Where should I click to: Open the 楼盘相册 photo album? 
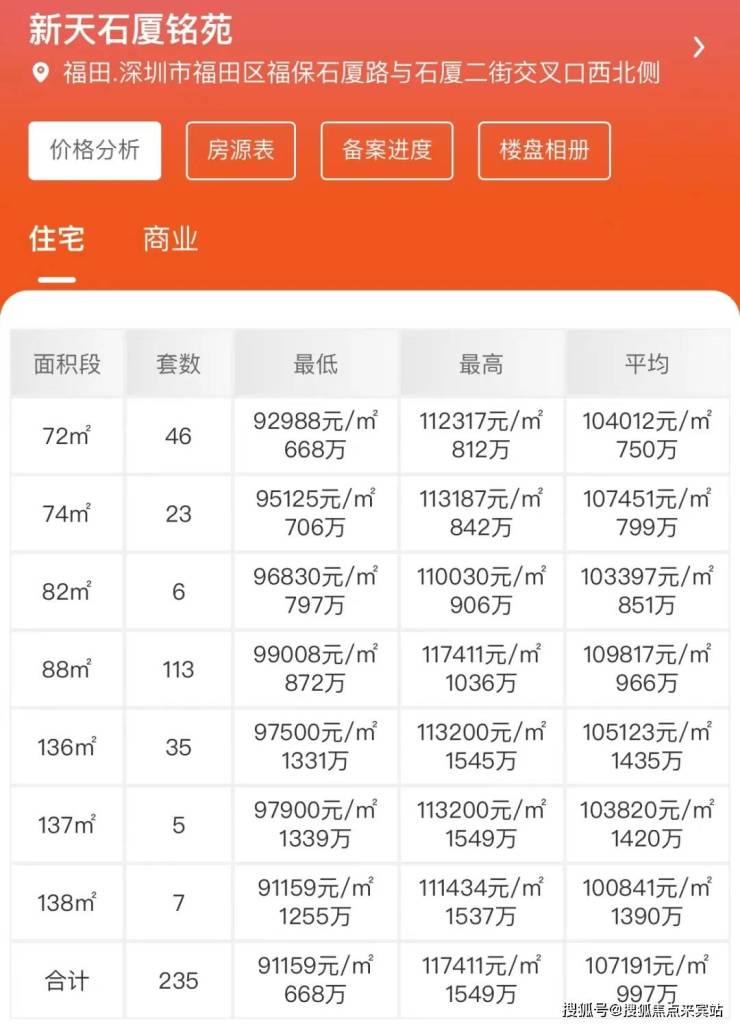coord(544,150)
